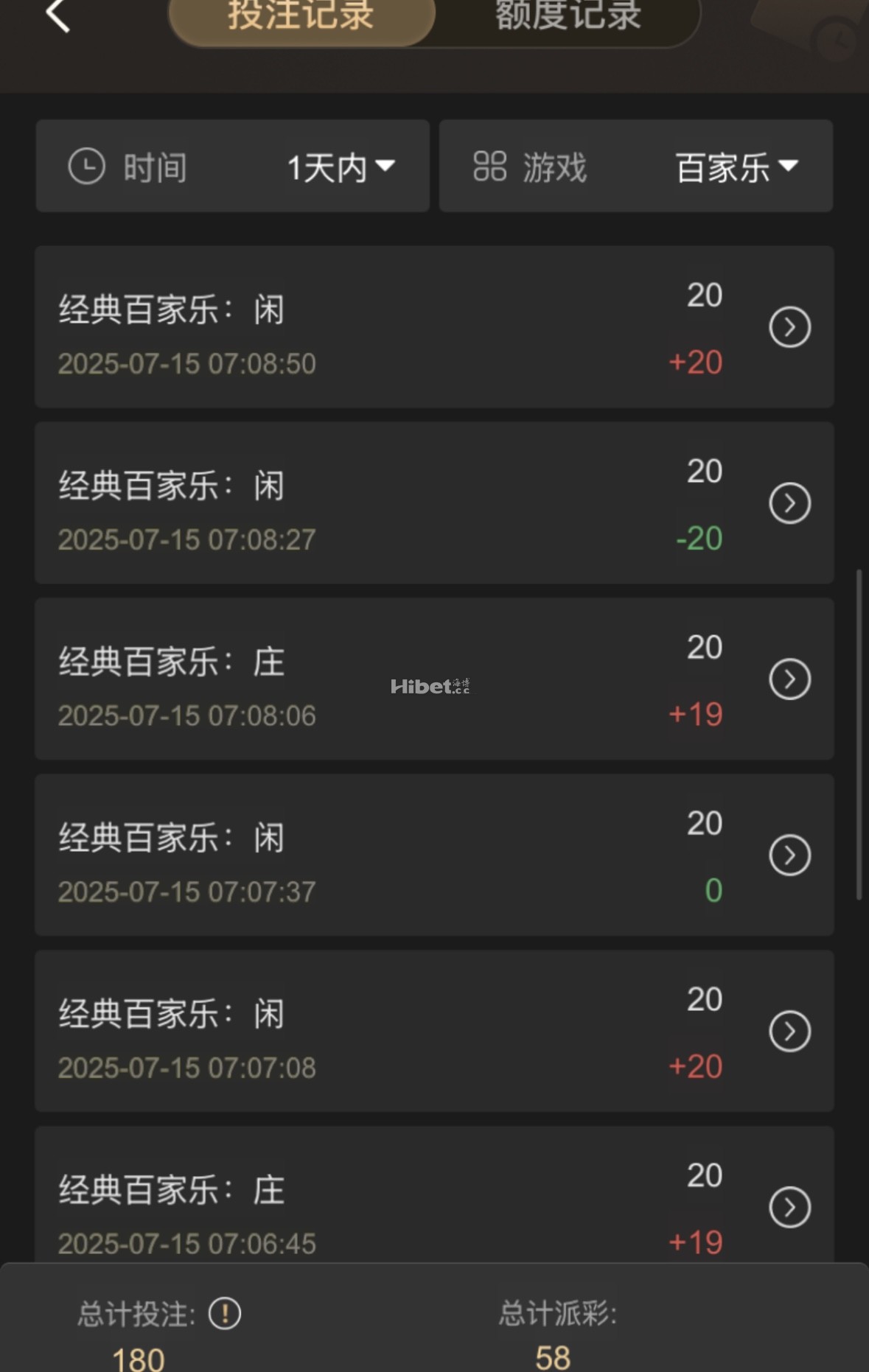
Task: Tap details arrow for the 07:07:08 bet
Action: point(789,1032)
